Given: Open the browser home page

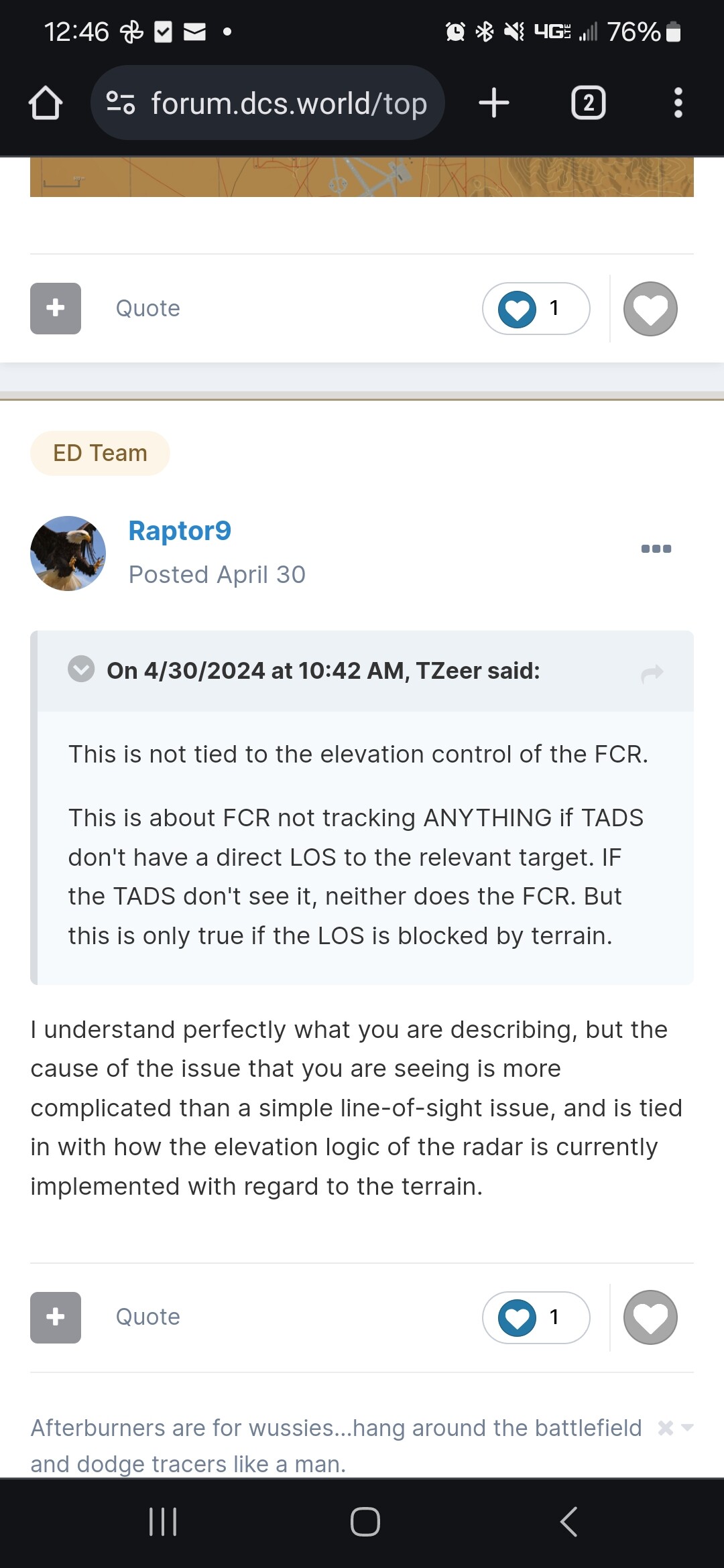Looking at the screenshot, I should click(x=46, y=103).
